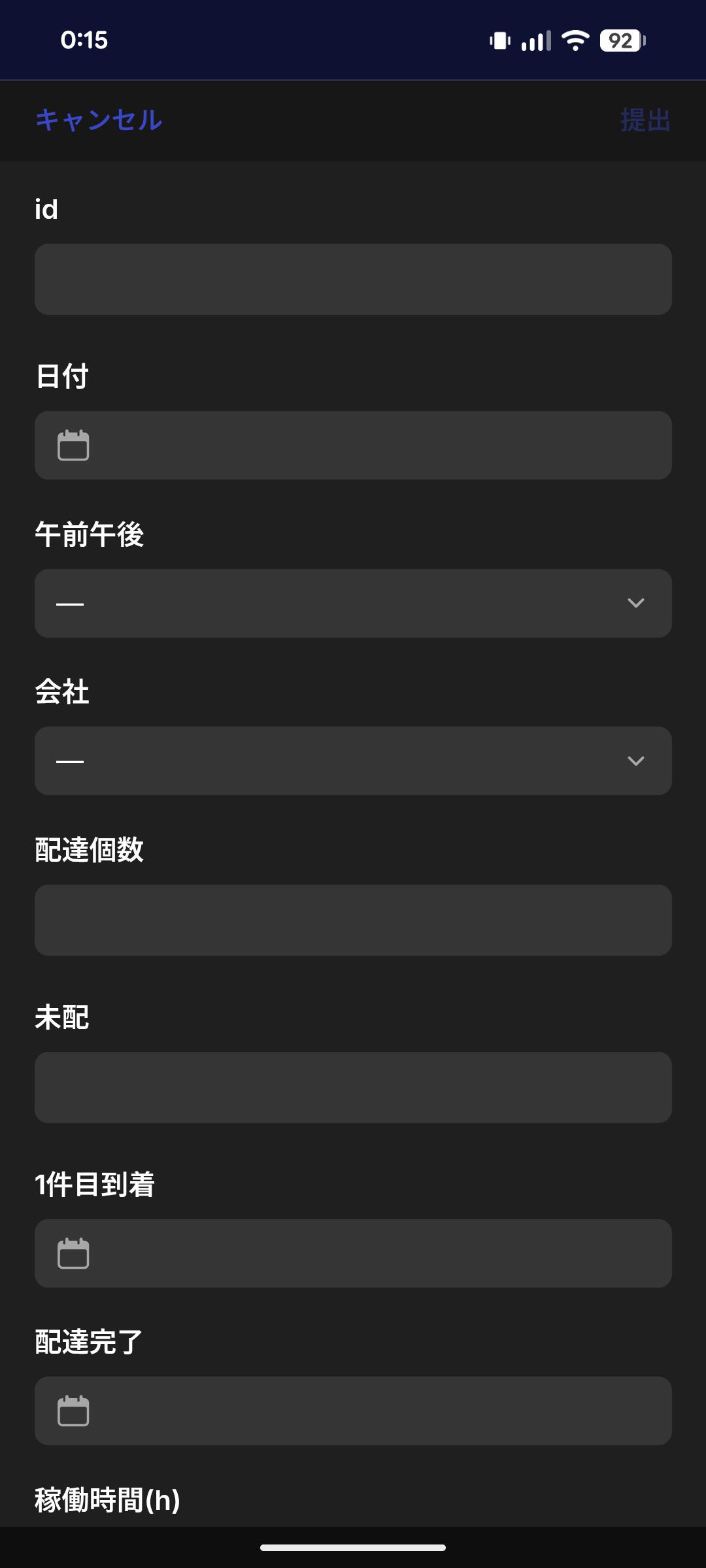The height and width of the screenshot is (1568, 706).
Task: Open the 配達完了 date picker
Action: (353, 1411)
